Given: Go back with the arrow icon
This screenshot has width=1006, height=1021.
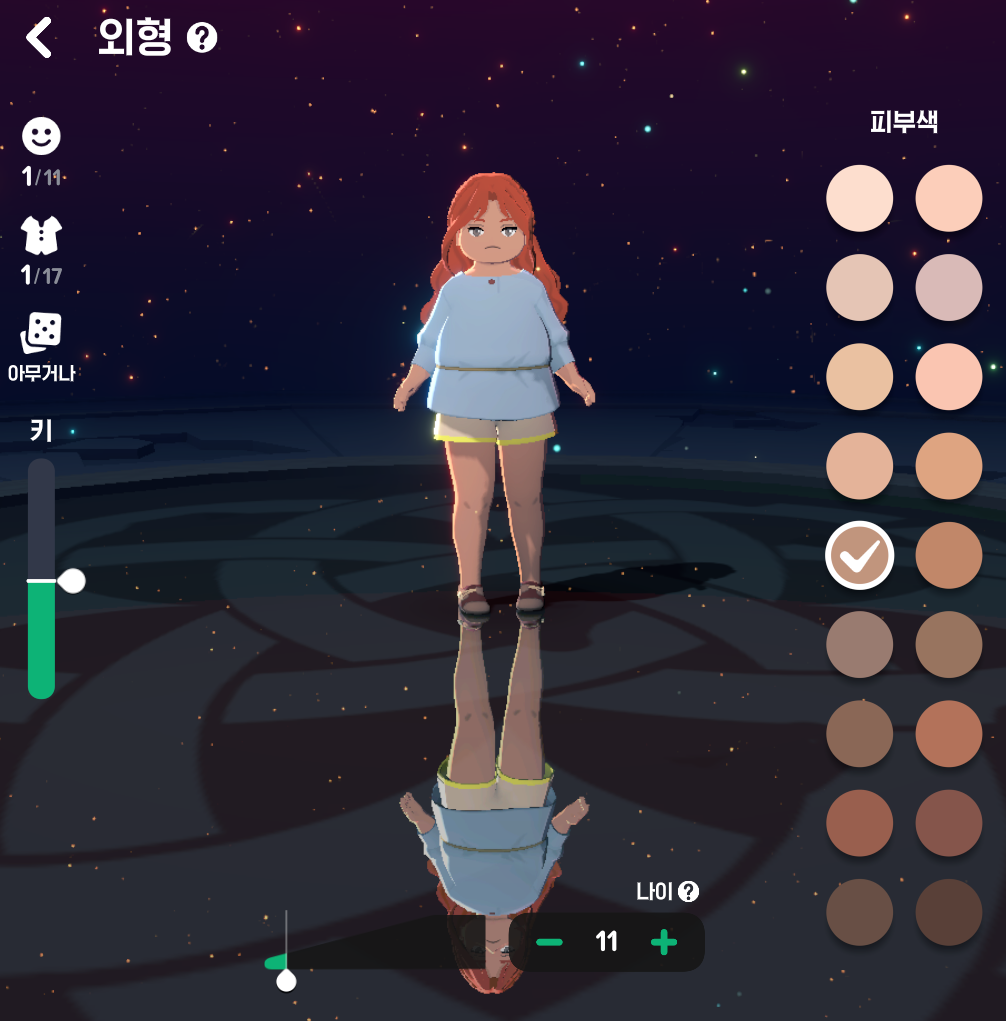Looking at the screenshot, I should point(39,38).
